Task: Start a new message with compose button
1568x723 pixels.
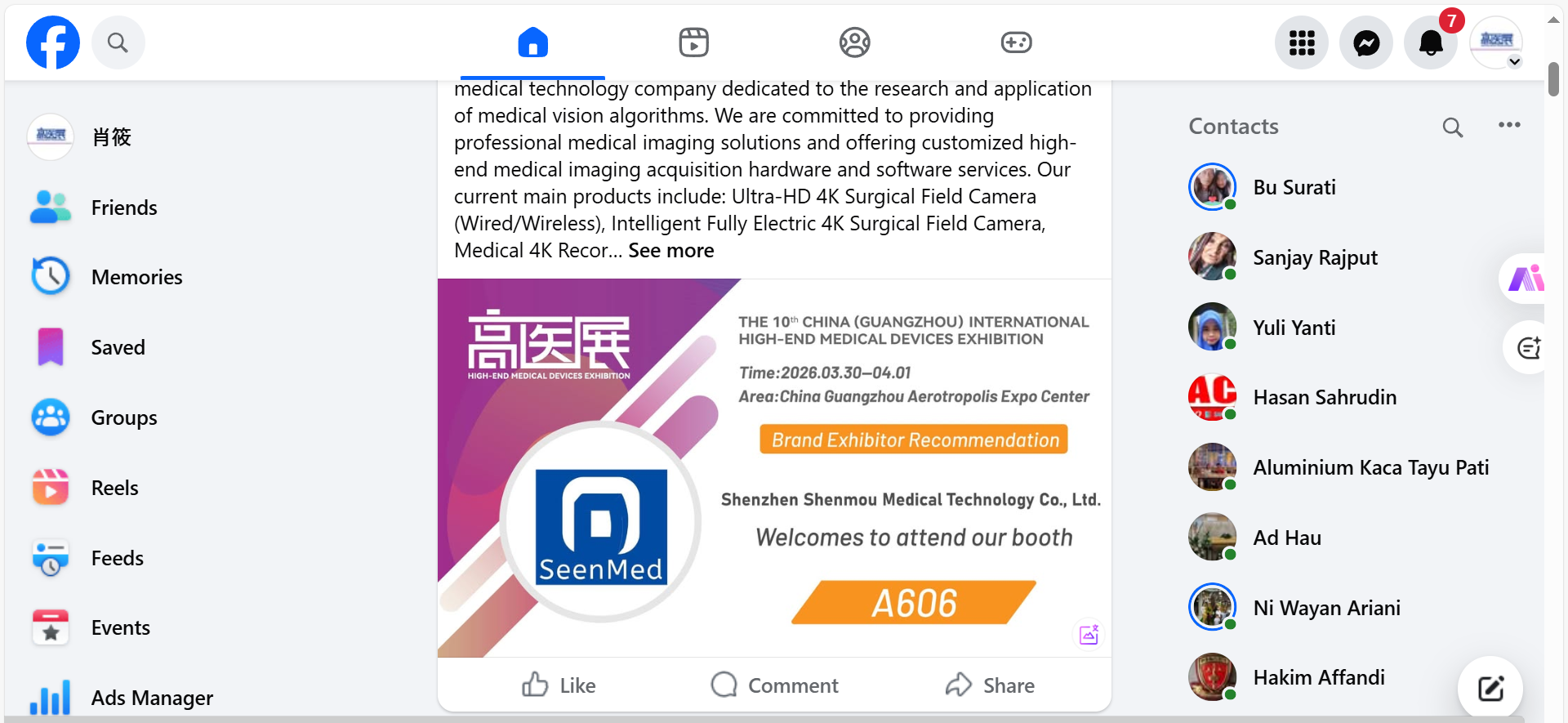Action: coord(1490,688)
